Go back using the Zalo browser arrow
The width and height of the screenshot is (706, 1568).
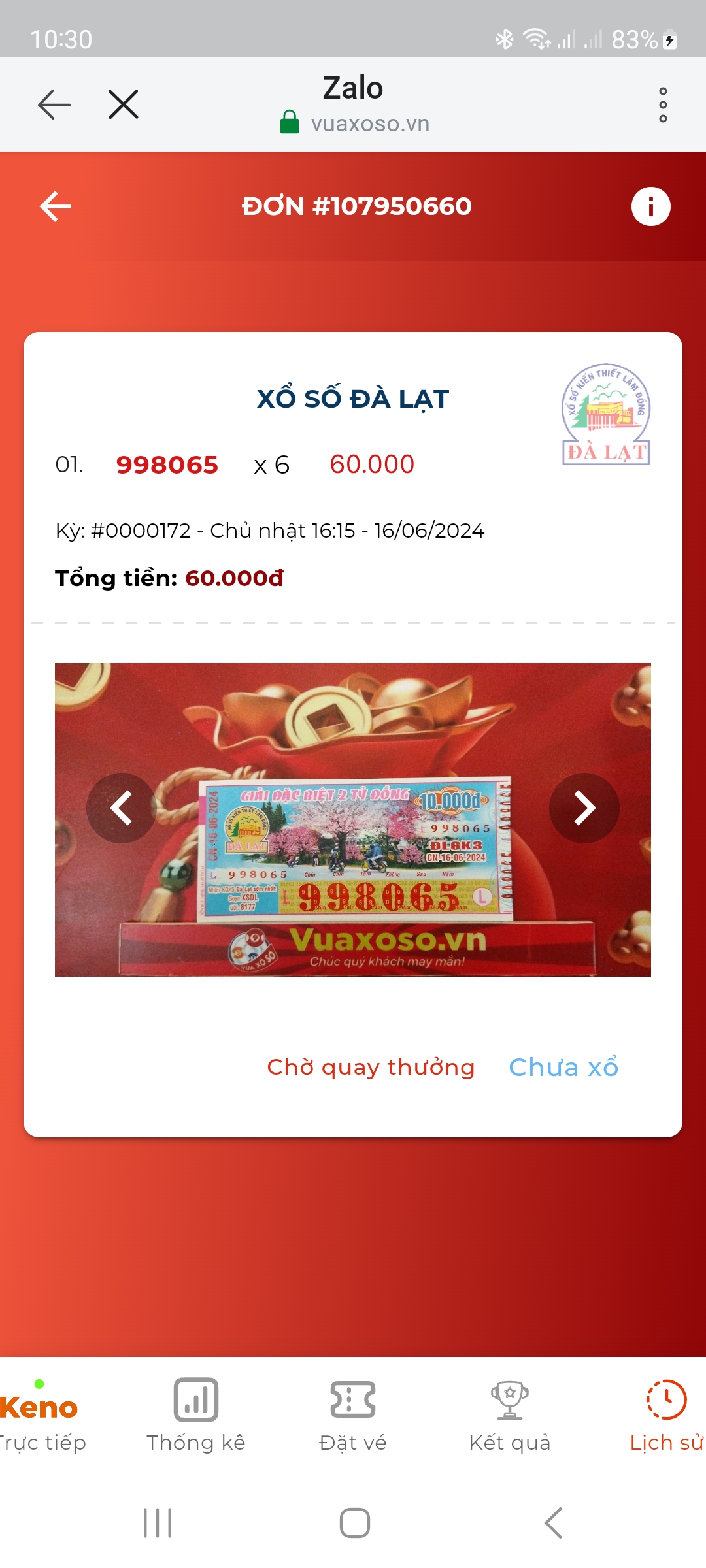coord(54,105)
